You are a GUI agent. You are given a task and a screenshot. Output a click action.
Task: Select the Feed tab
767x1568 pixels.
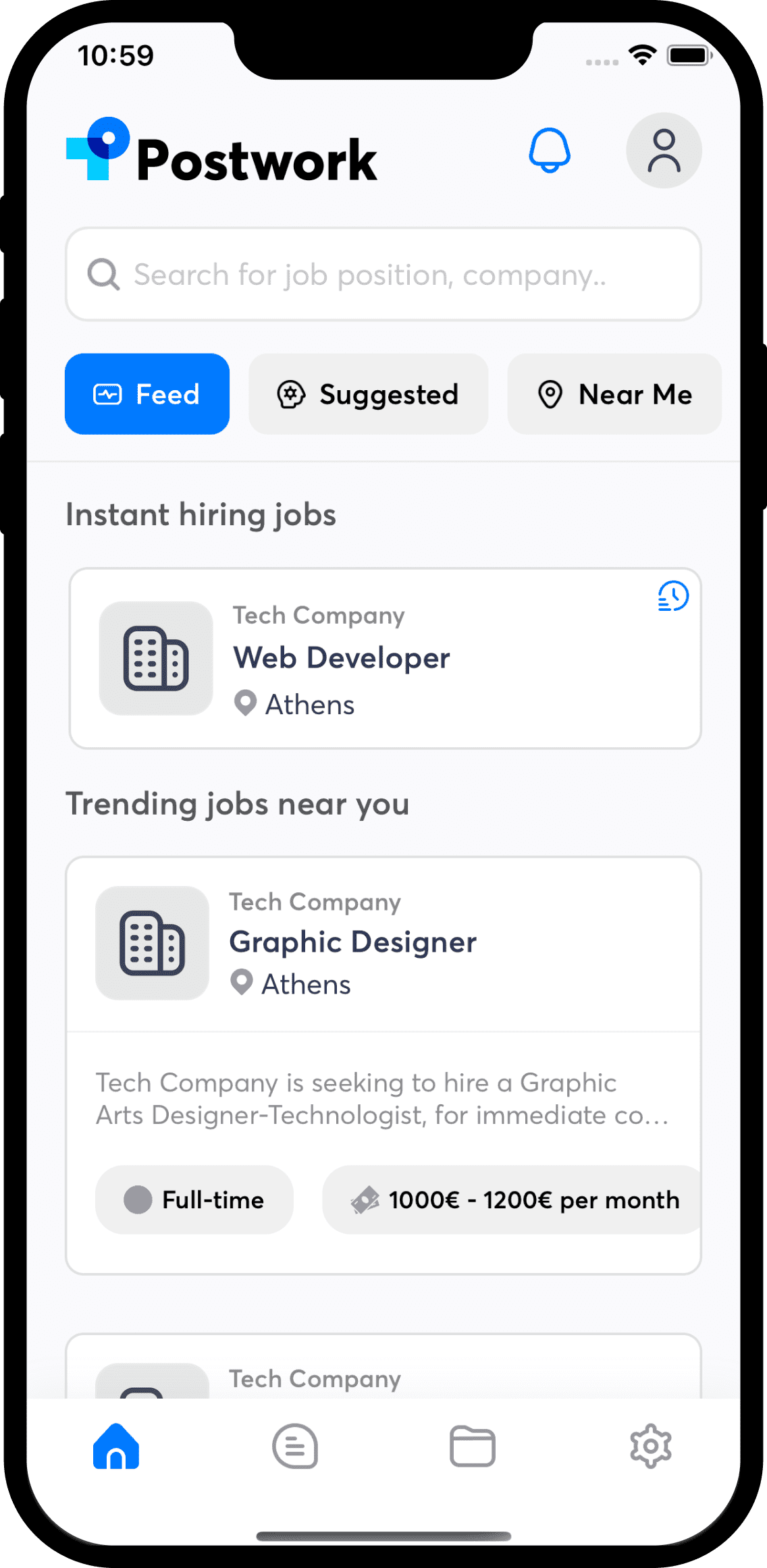[147, 394]
